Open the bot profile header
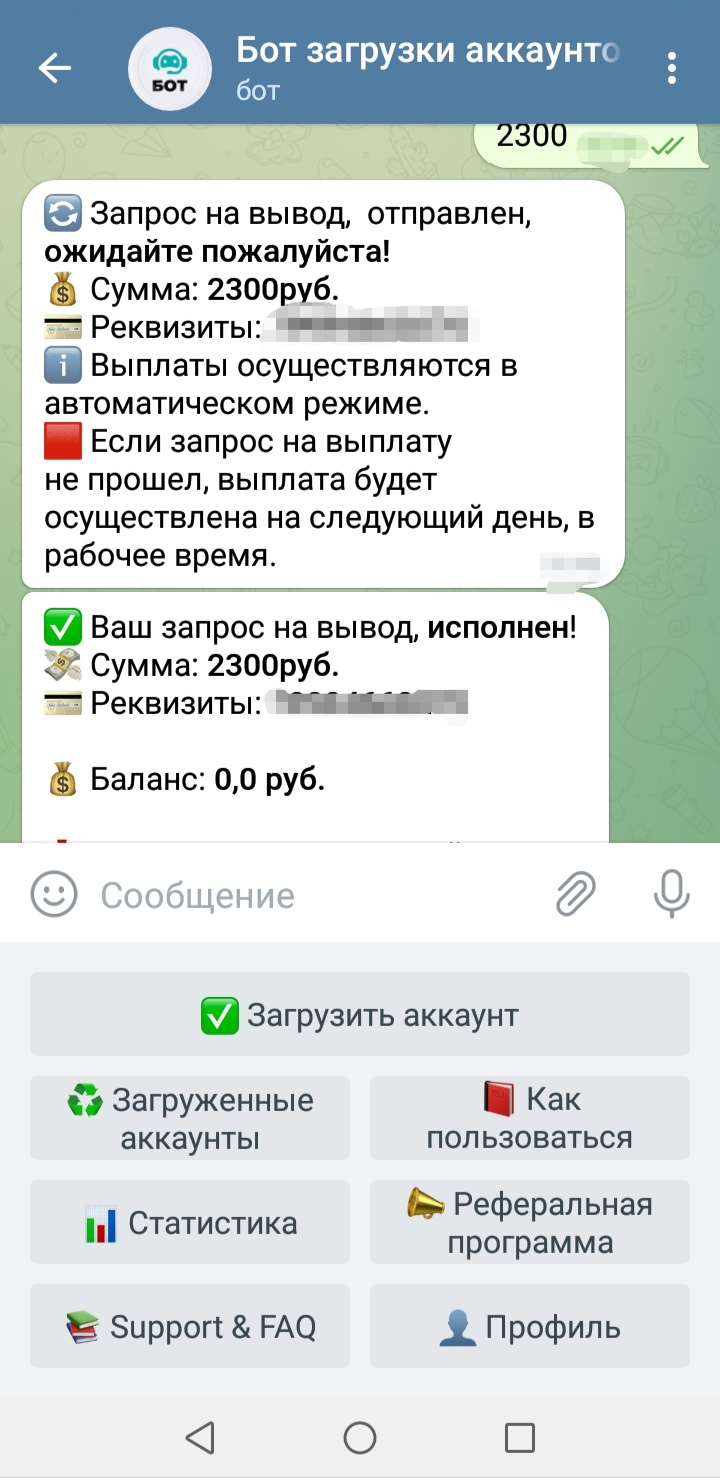720x1478 pixels. click(x=400, y=68)
